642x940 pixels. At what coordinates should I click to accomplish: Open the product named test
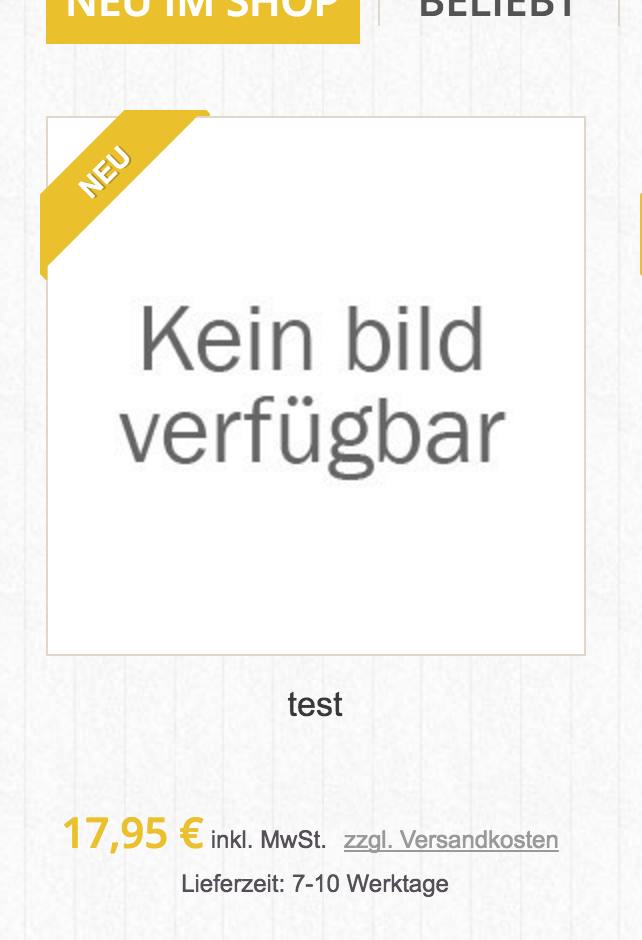315,705
